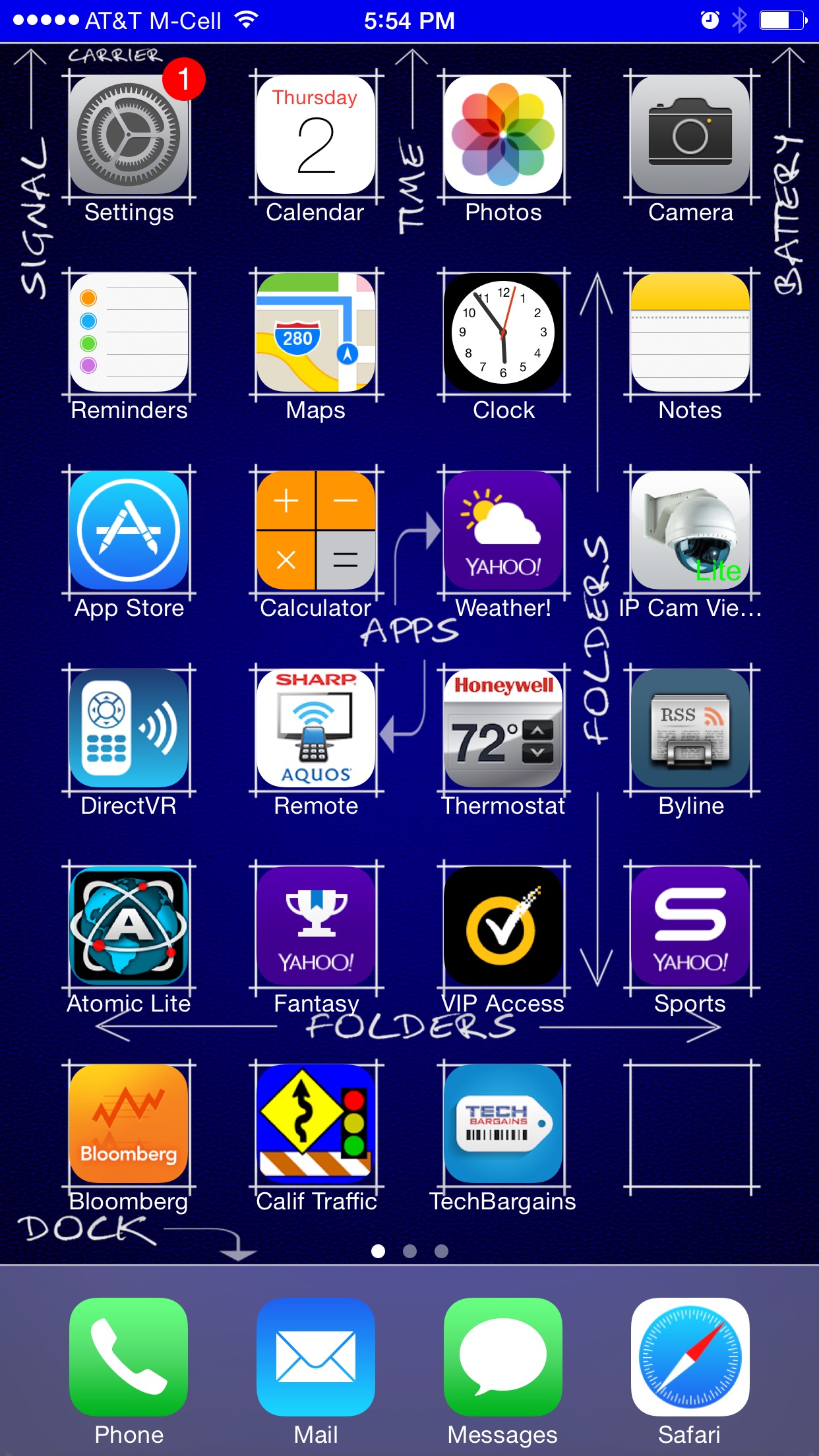The height and width of the screenshot is (1456, 819).
Task: Launch Safari from the dock
Action: (x=690, y=1357)
